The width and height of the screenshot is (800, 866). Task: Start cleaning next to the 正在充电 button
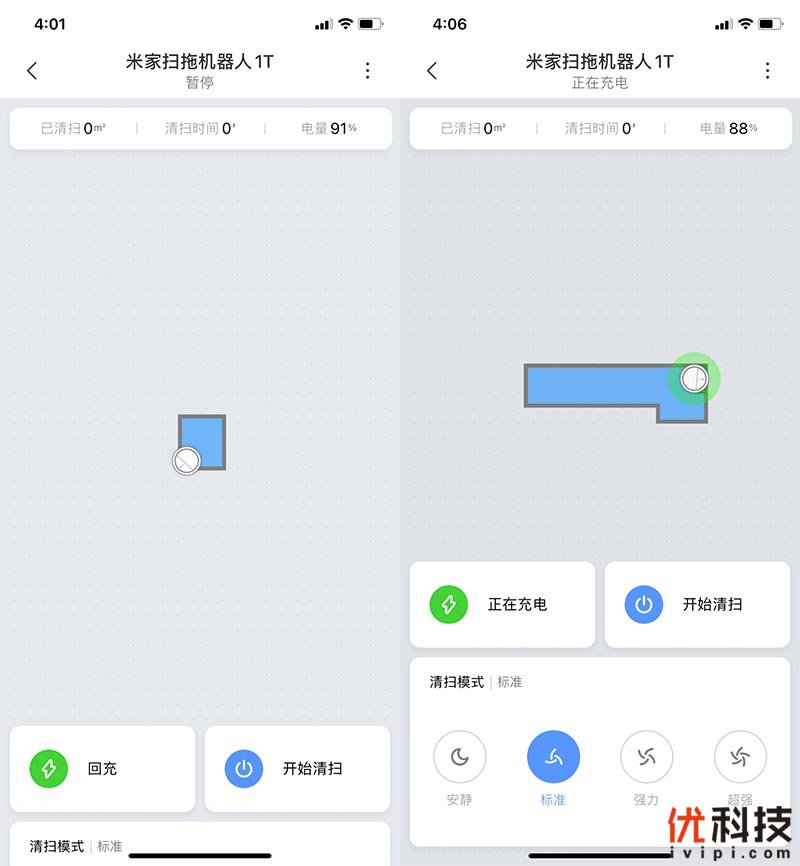pos(697,605)
